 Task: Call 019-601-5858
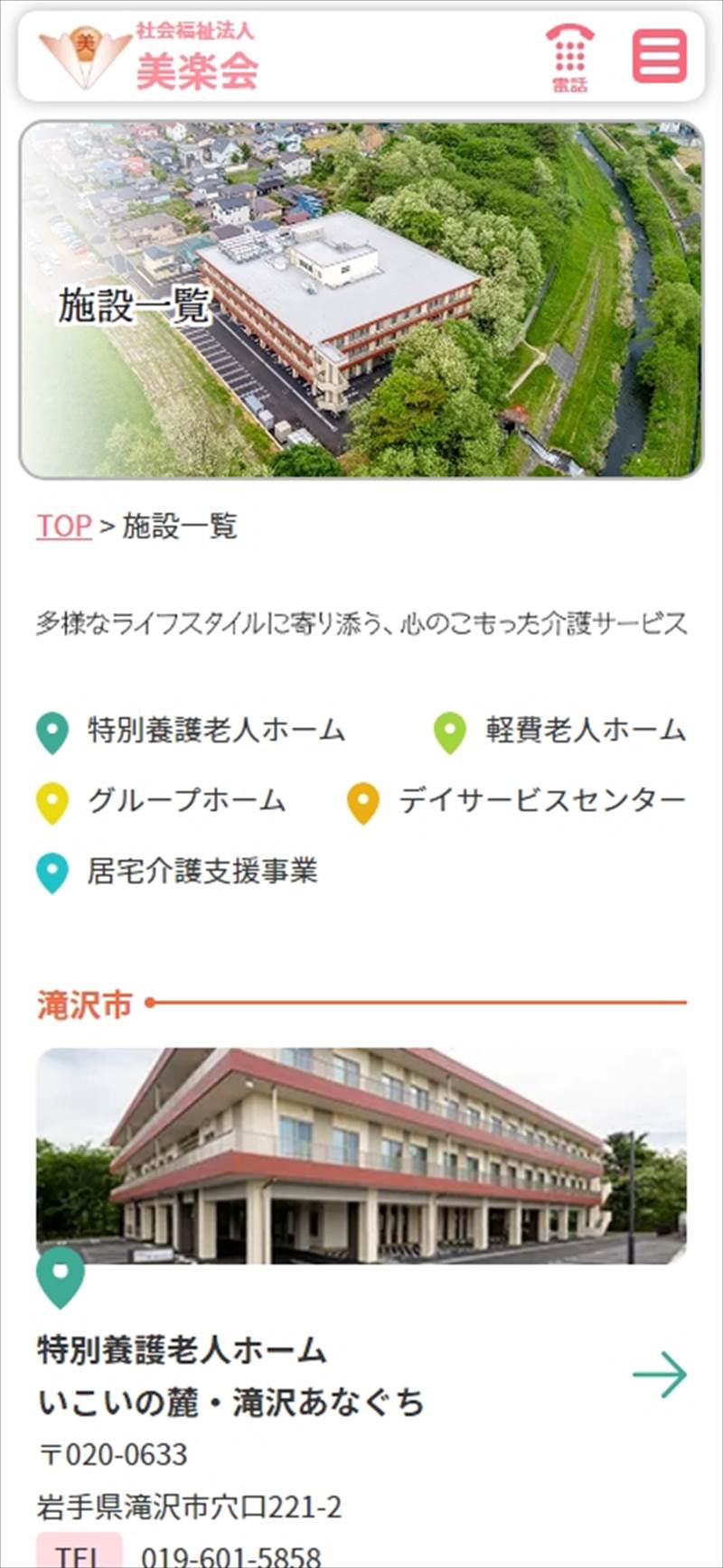230,1555
